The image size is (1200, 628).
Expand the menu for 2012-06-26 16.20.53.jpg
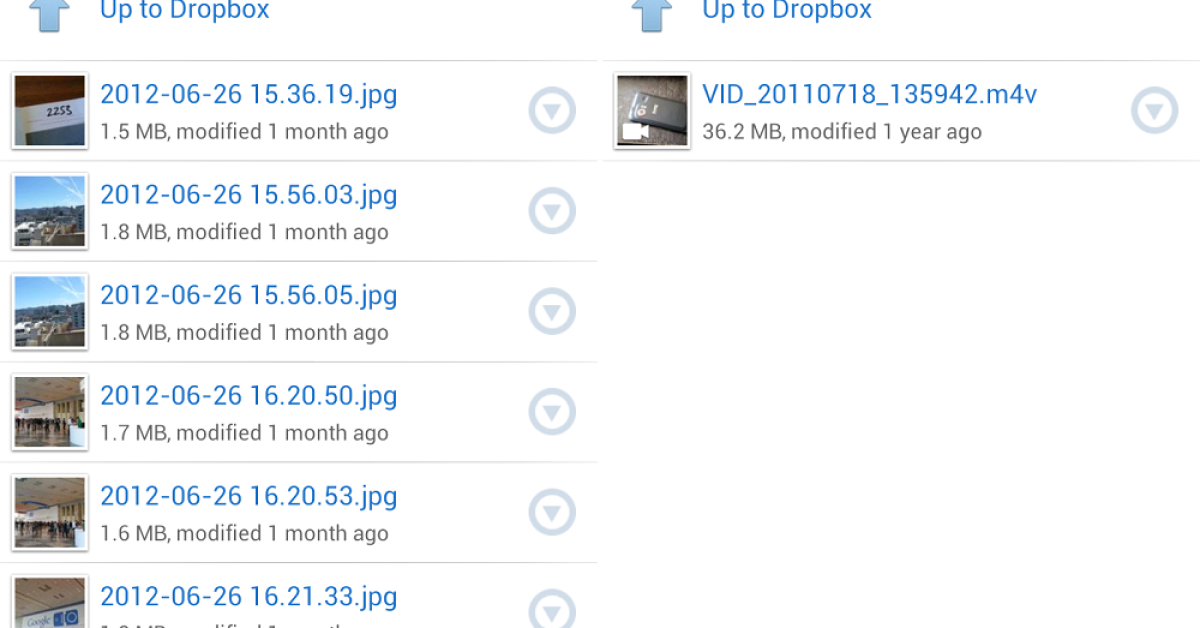point(552,513)
